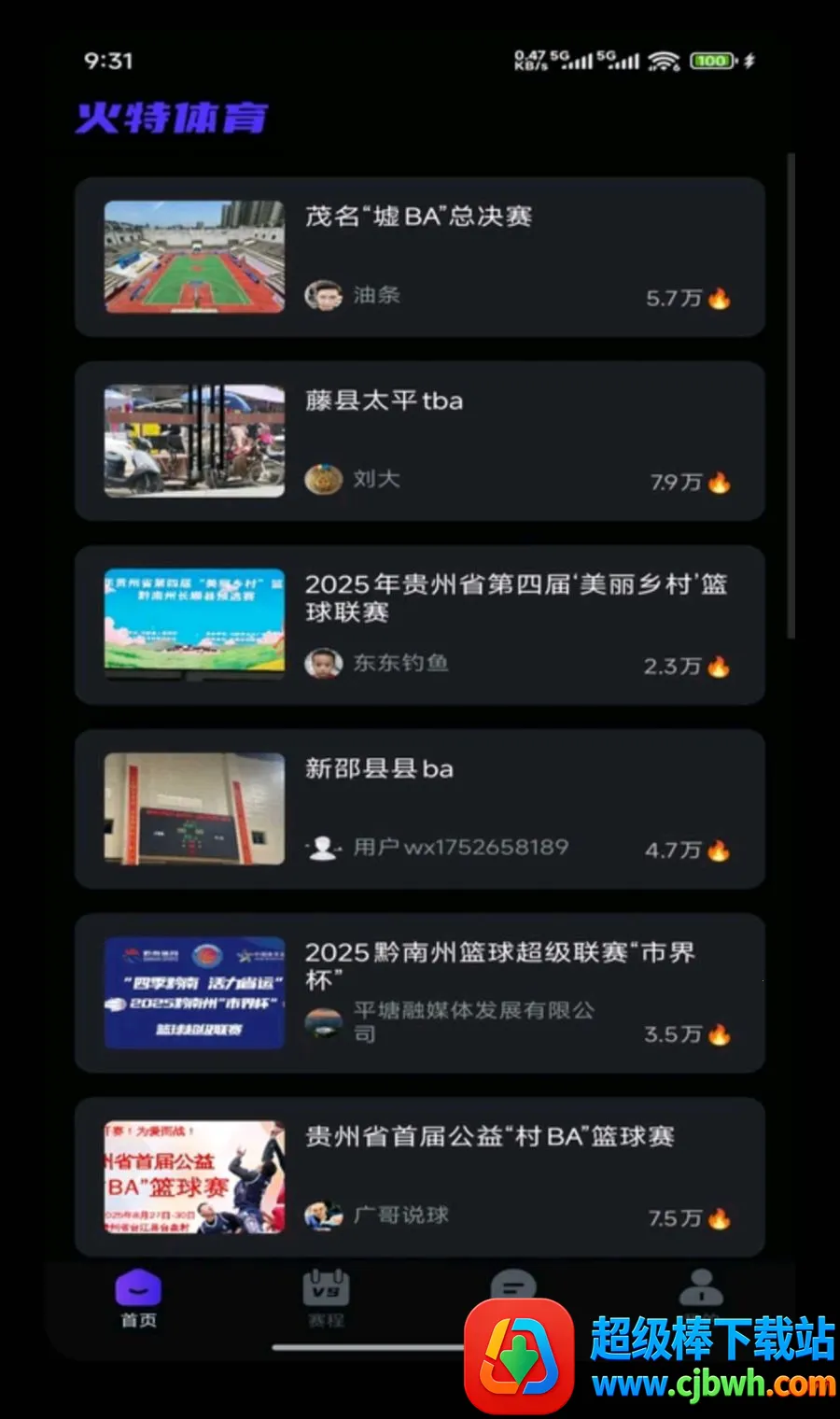The width and height of the screenshot is (840, 1419).
Task: Open the 茂名"墟BA"总决赛 live card
Action: pyautogui.click(x=420, y=257)
